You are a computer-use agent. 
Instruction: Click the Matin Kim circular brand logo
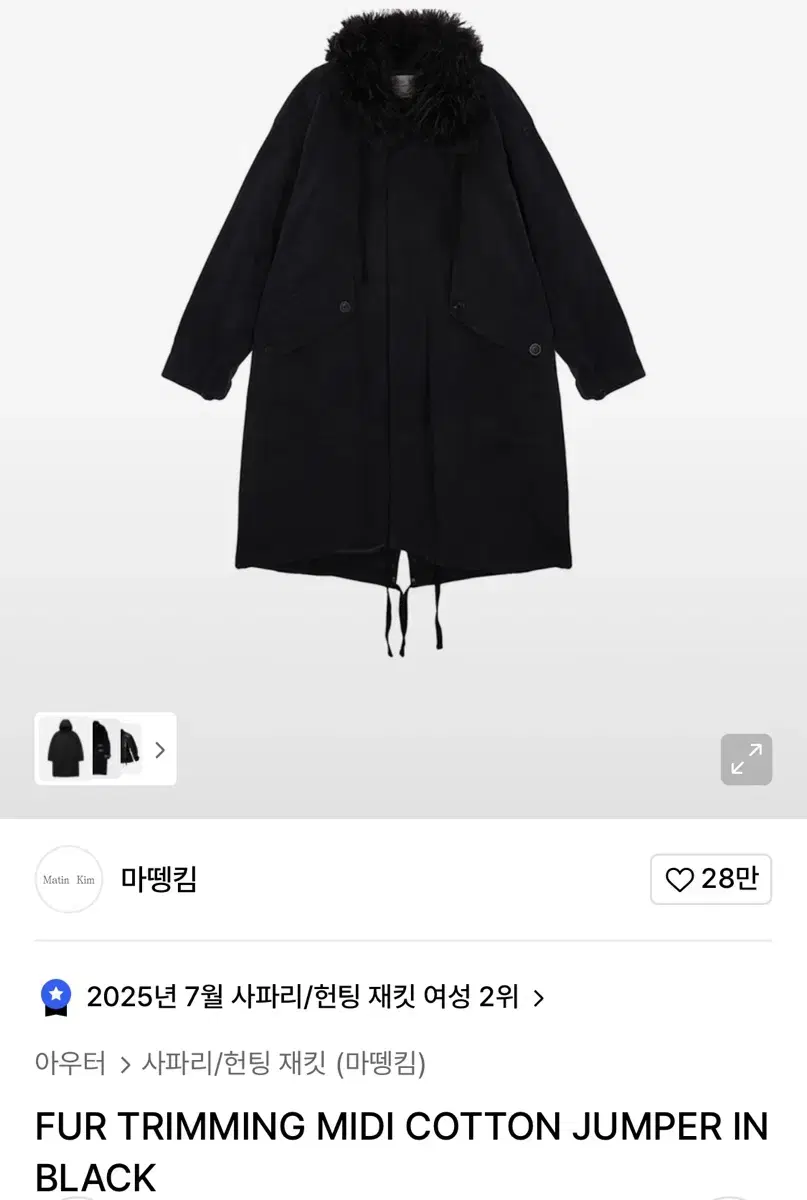(x=68, y=879)
